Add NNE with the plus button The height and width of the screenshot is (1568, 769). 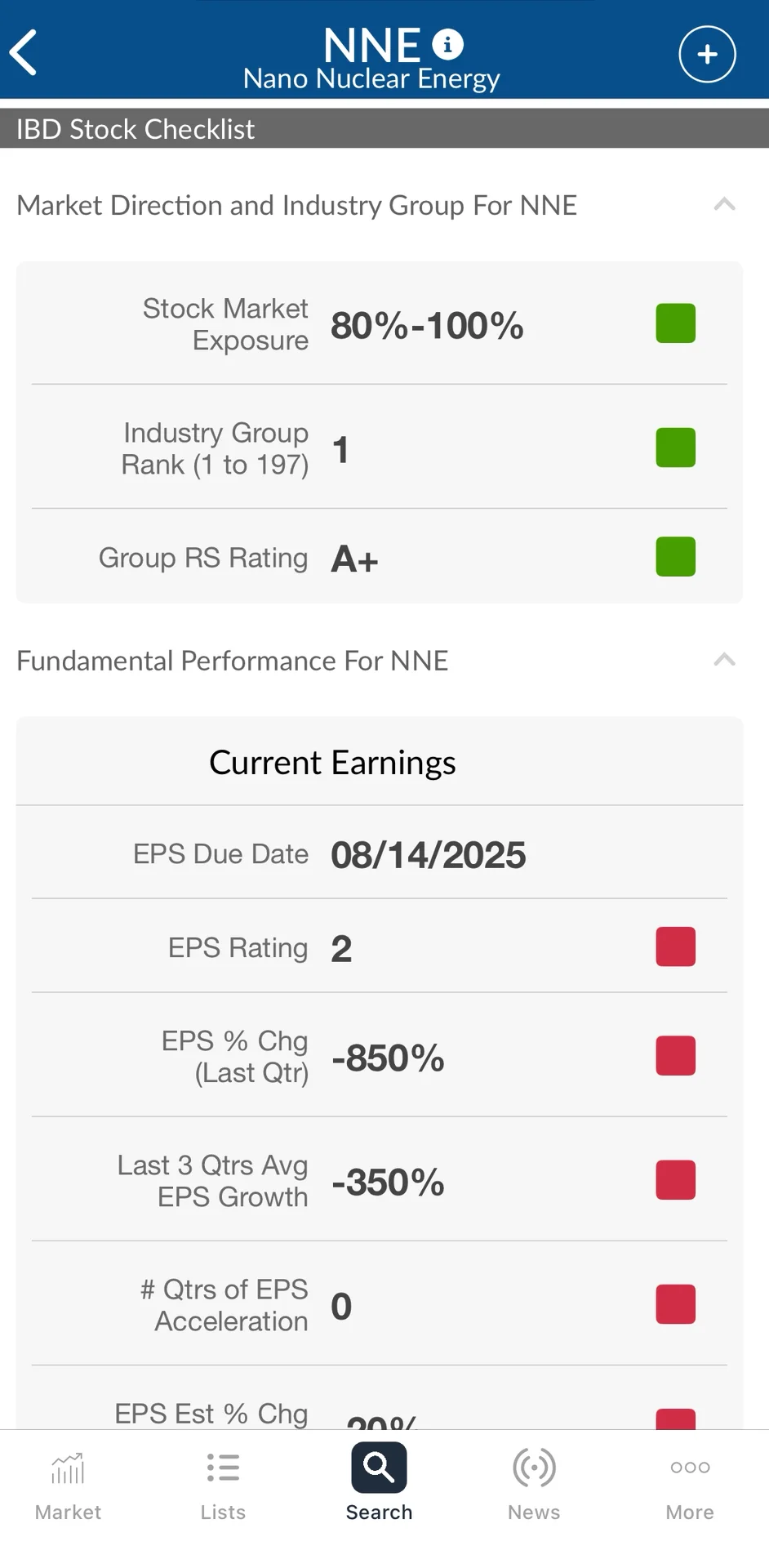pyautogui.click(x=707, y=55)
